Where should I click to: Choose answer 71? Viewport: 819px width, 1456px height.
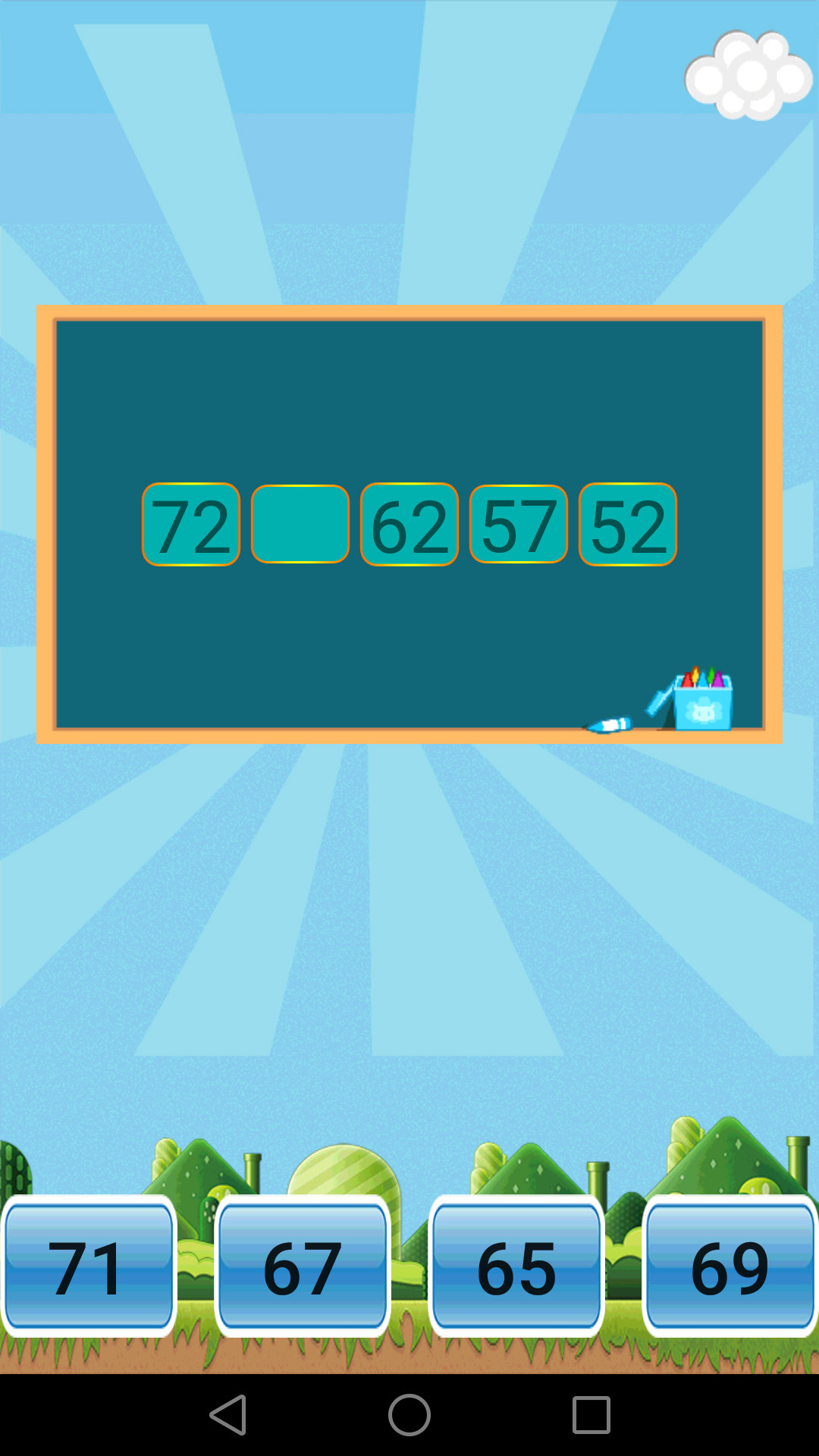click(x=89, y=1266)
